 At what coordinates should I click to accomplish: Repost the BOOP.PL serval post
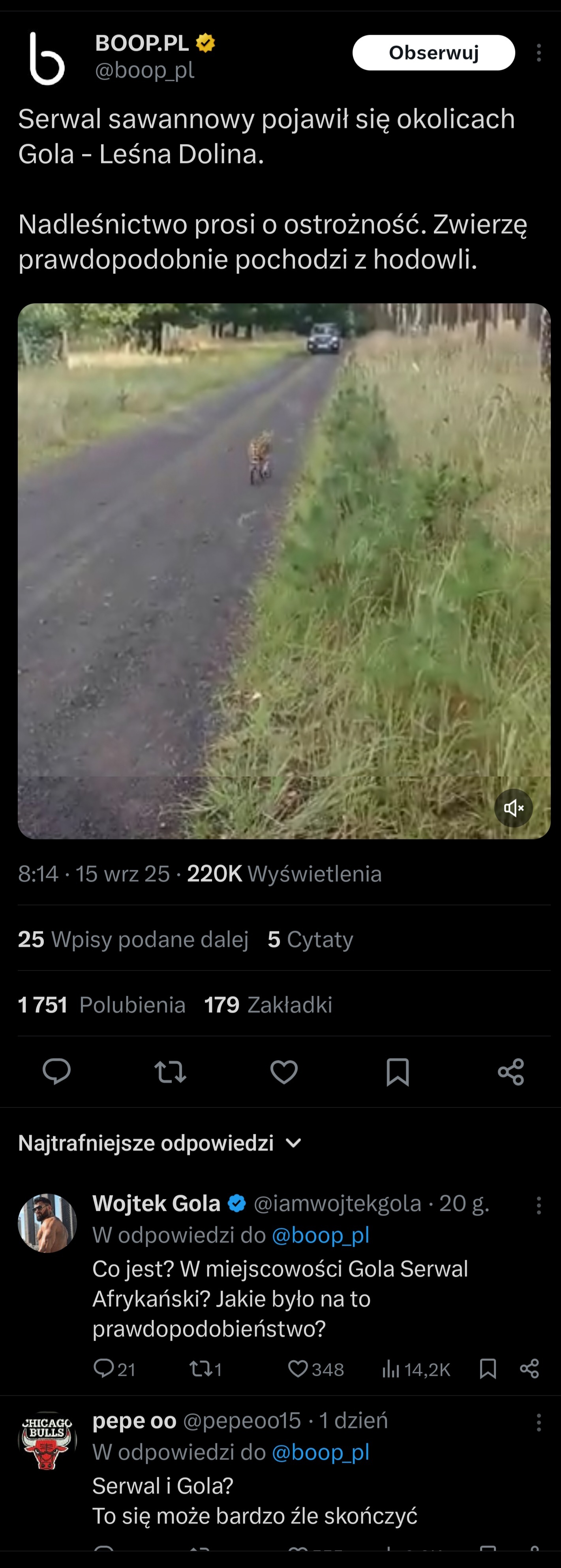pyautogui.click(x=170, y=1072)
